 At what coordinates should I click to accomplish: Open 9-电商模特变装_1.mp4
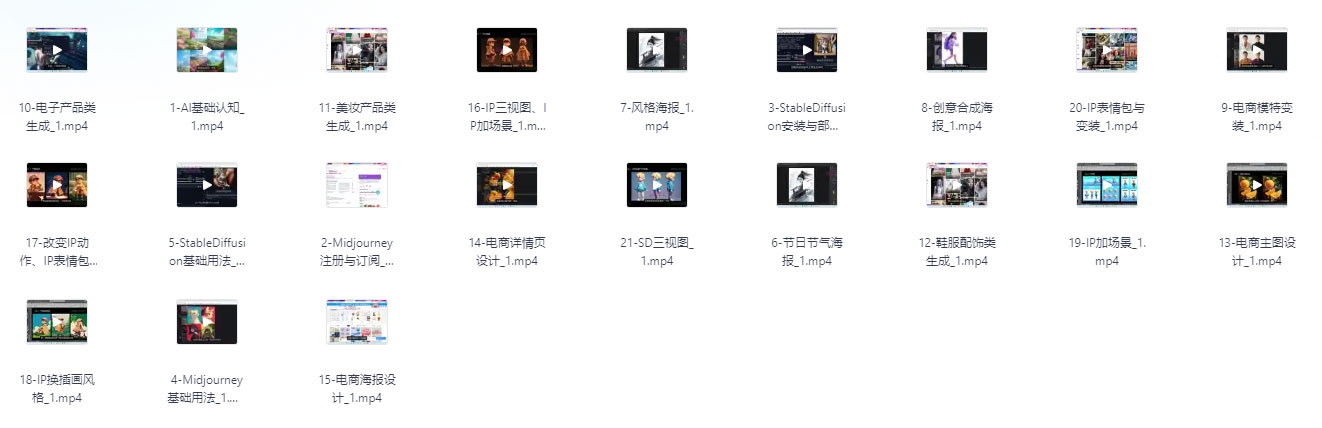tap(1257, 50)
